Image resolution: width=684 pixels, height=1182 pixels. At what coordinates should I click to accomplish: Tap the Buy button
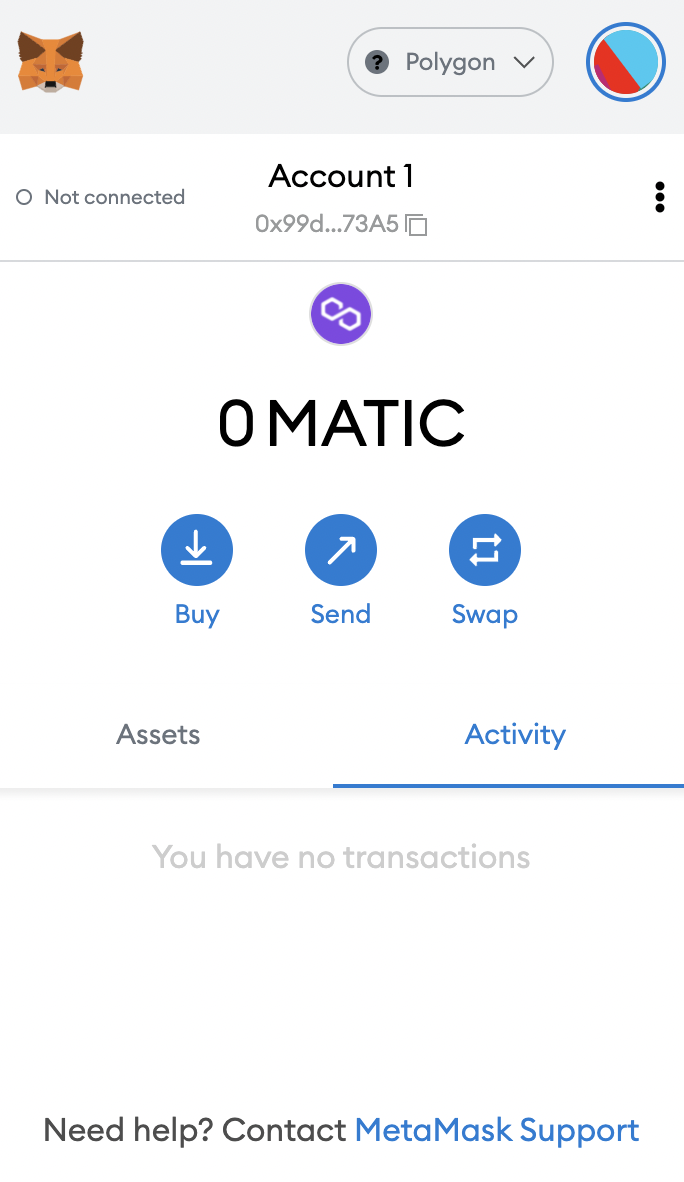[x=197, y=550]
